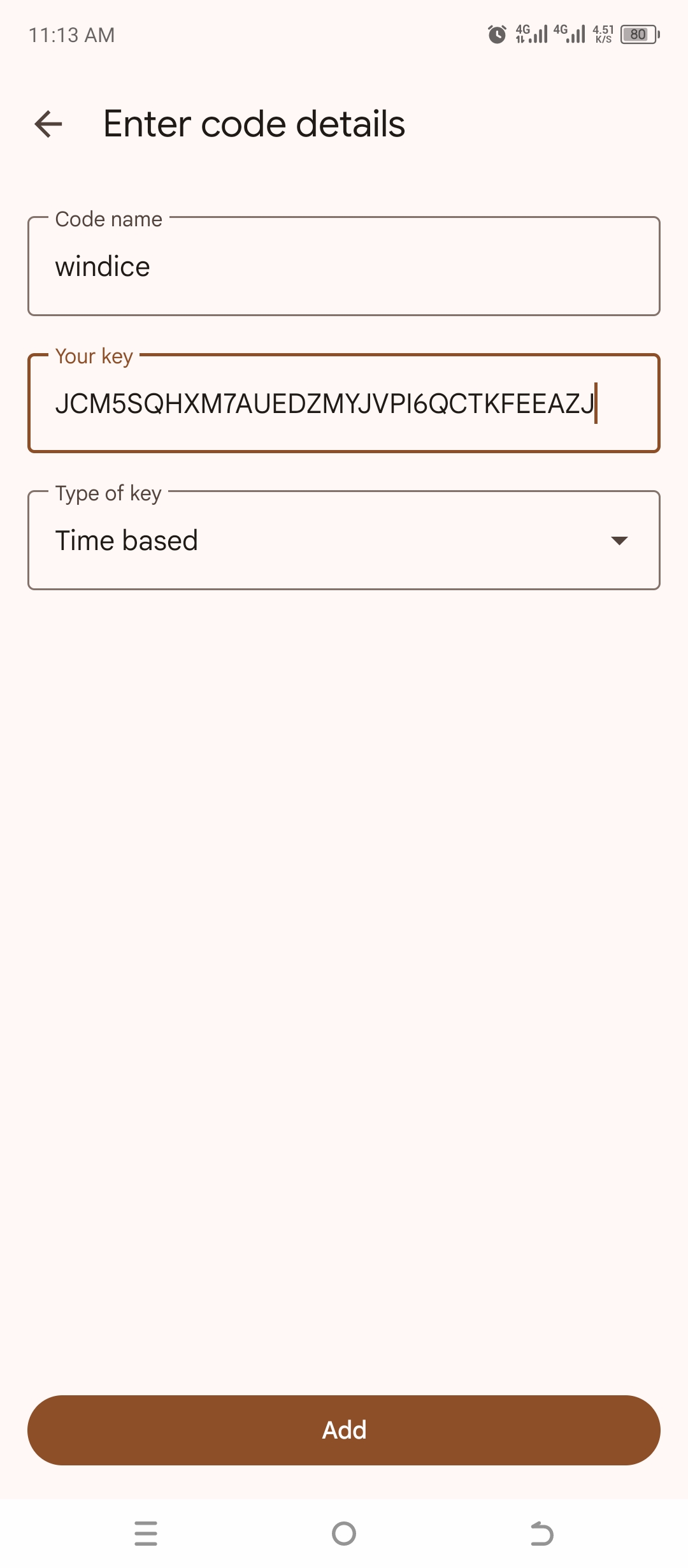Screen dimensions: 688x1568
Task: Go to the system home screen
Action: pyautogui.click(x=344, y=1533)
